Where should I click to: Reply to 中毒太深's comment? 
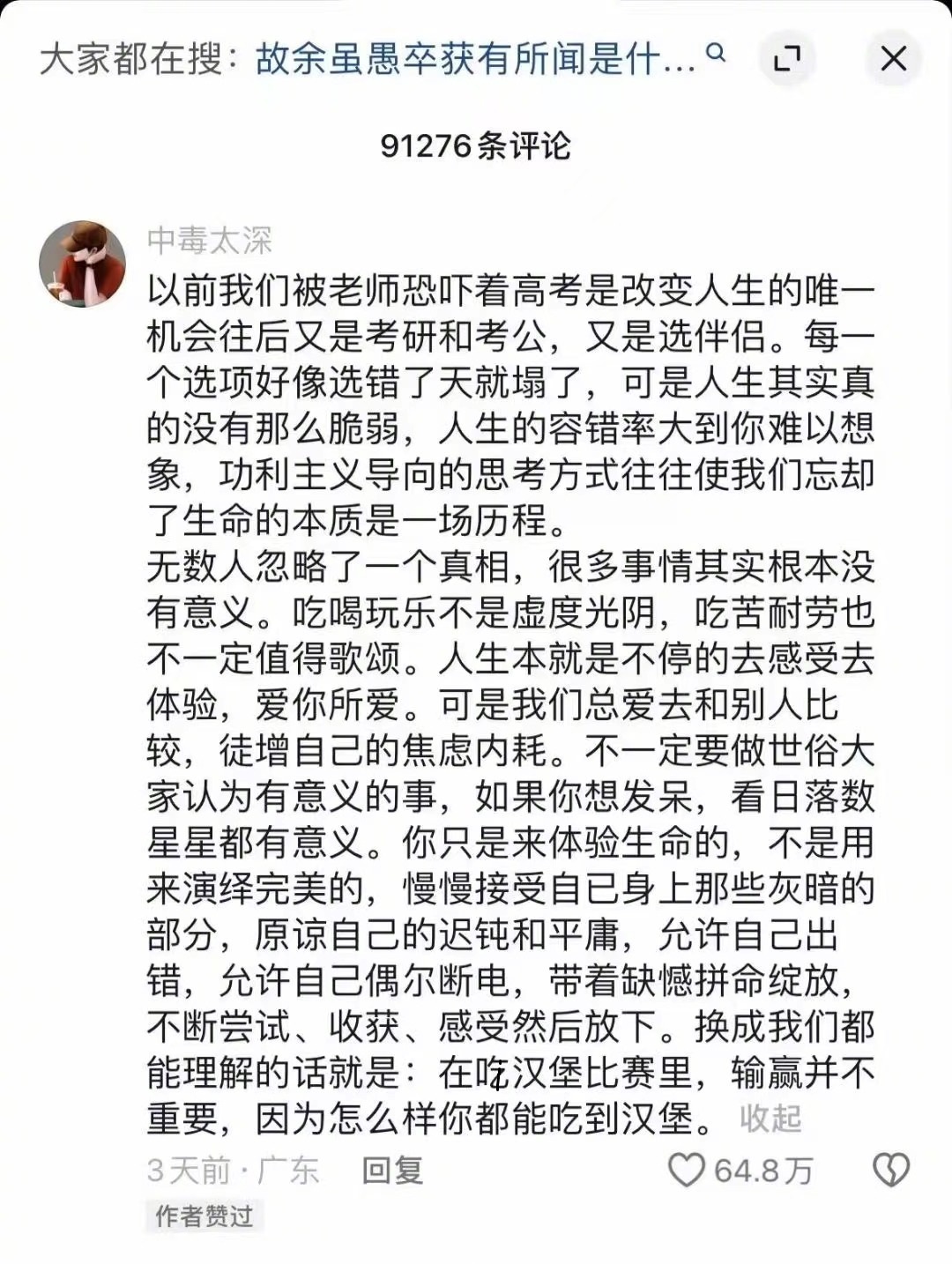coord(392,1171)
